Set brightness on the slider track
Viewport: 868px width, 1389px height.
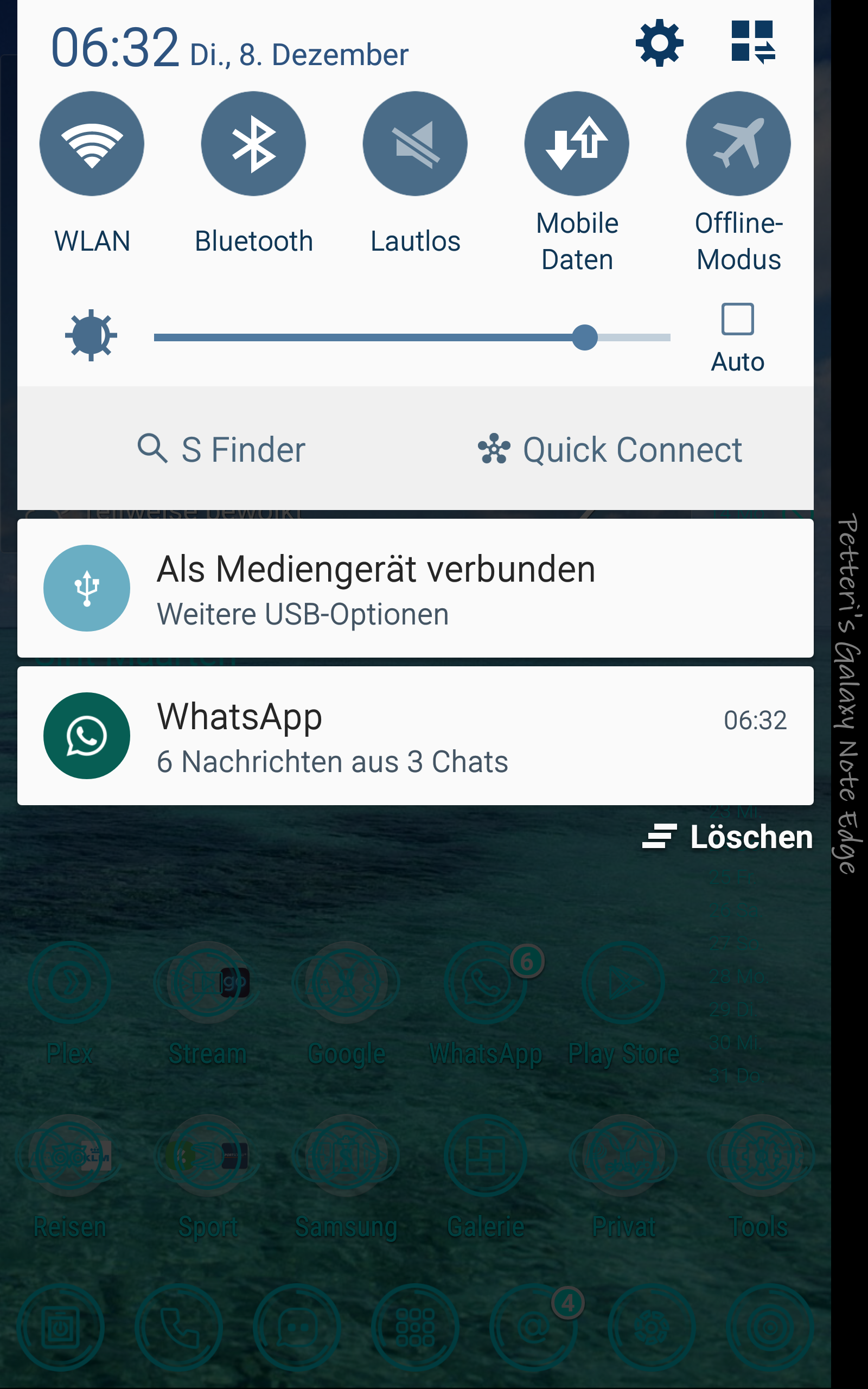pos(411,337)
